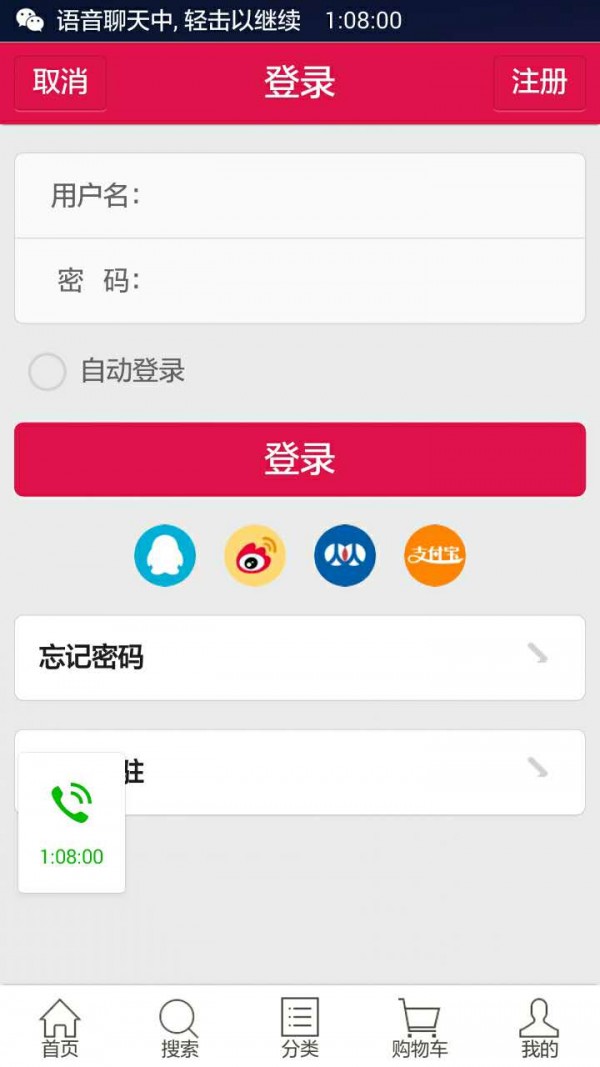Go to the 首页 home tab

[x=60, y=1028]
